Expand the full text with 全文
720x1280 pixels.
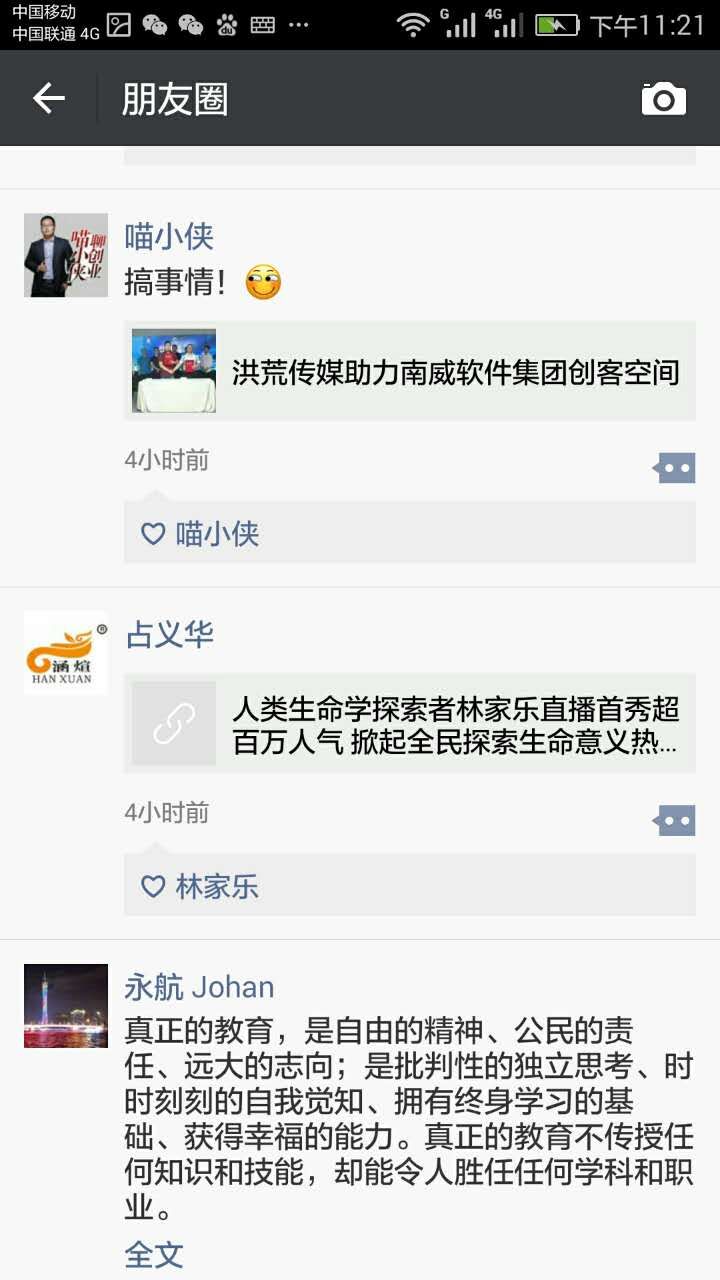coord(153,1254)
